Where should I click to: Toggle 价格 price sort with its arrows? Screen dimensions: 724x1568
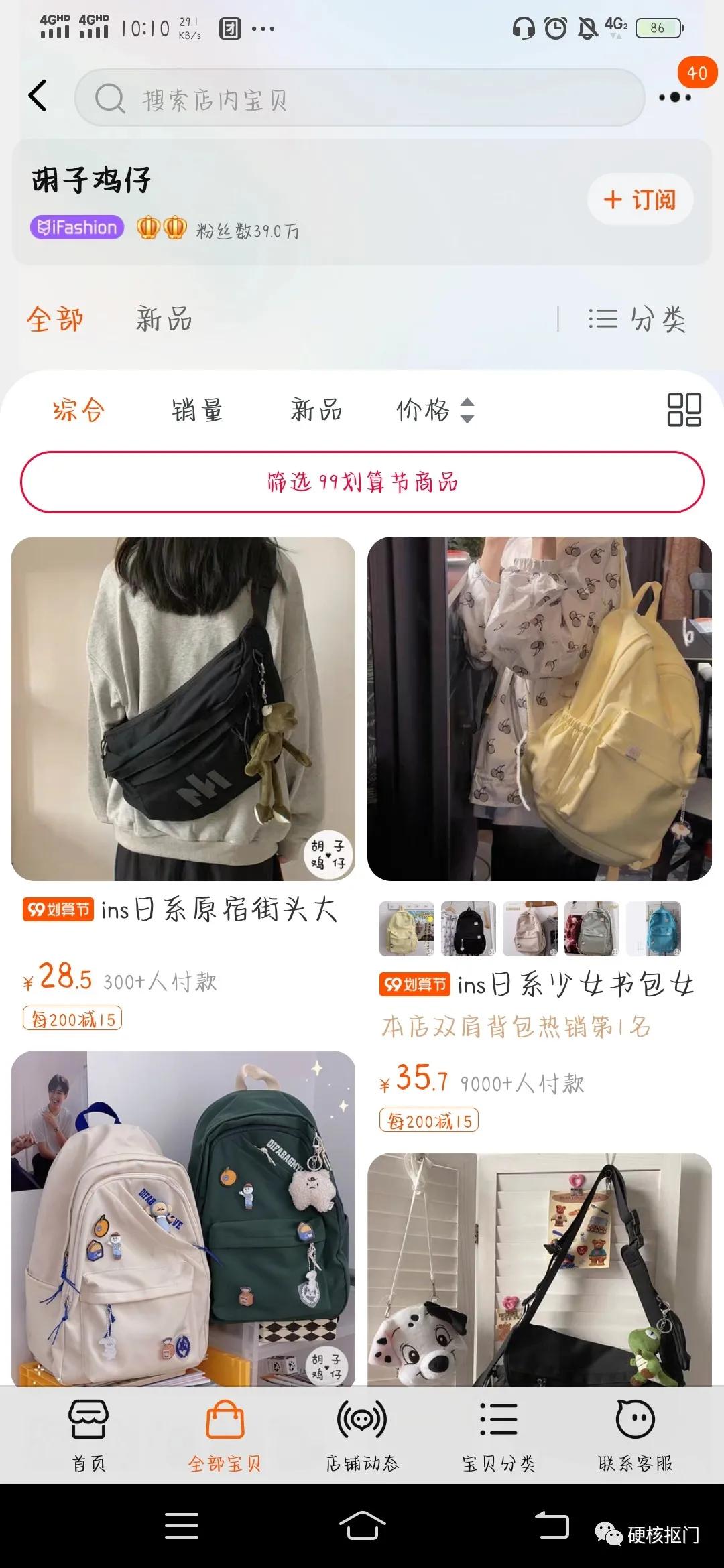(436, 410)
